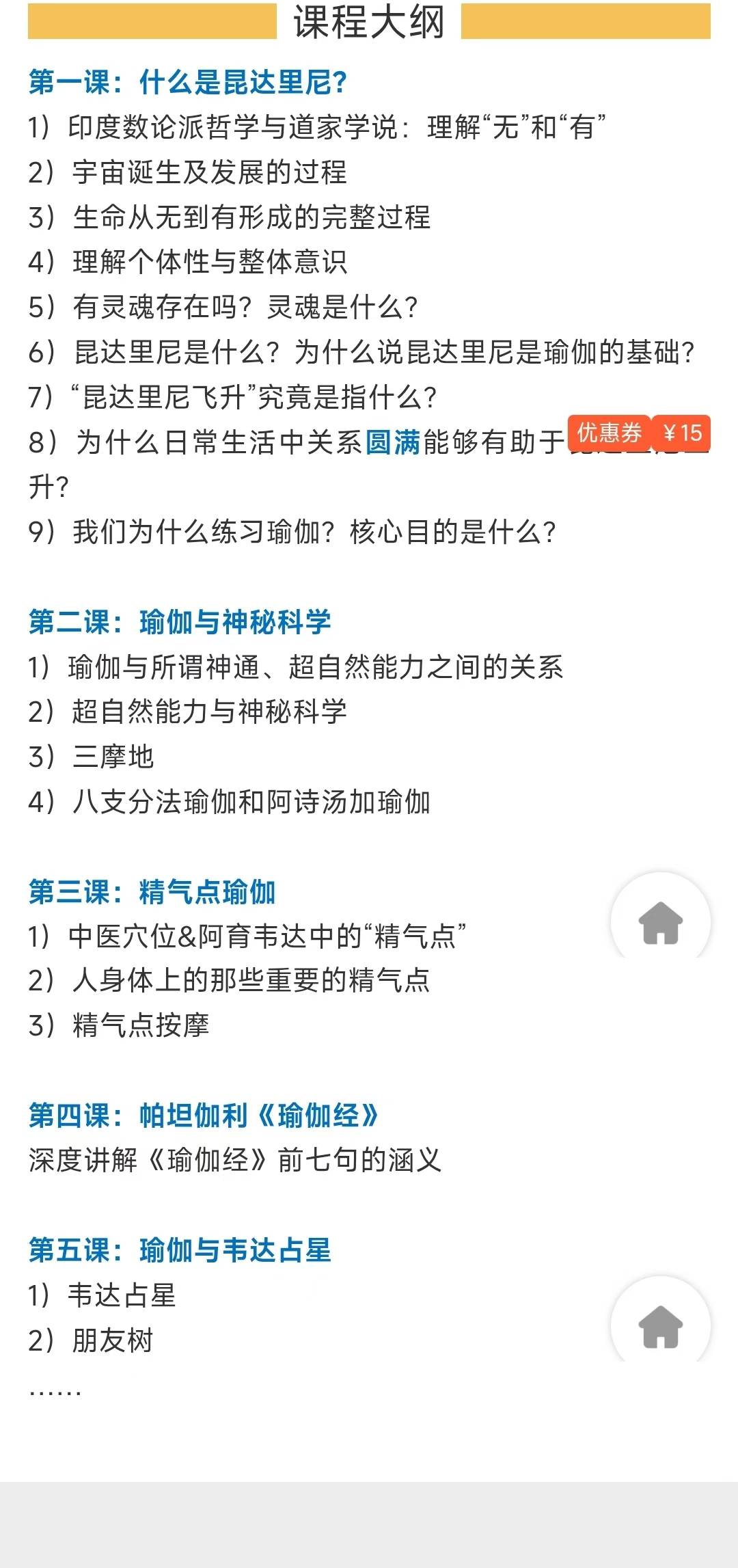Tap the 优惠券 ¥15 coupon badge
Screen dimensions: 738x1568
point(639,433)
